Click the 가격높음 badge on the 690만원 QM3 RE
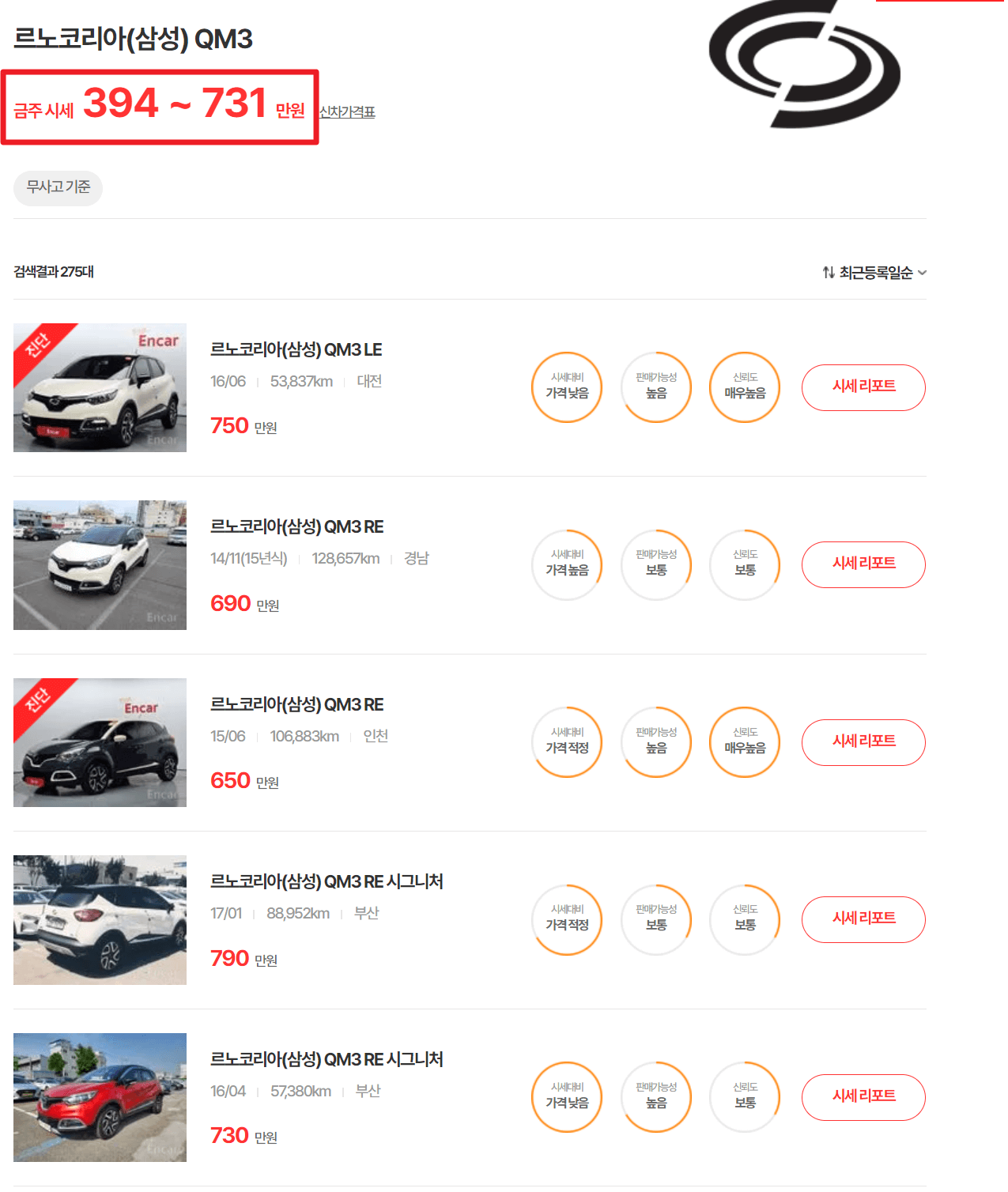 (567, 565)
